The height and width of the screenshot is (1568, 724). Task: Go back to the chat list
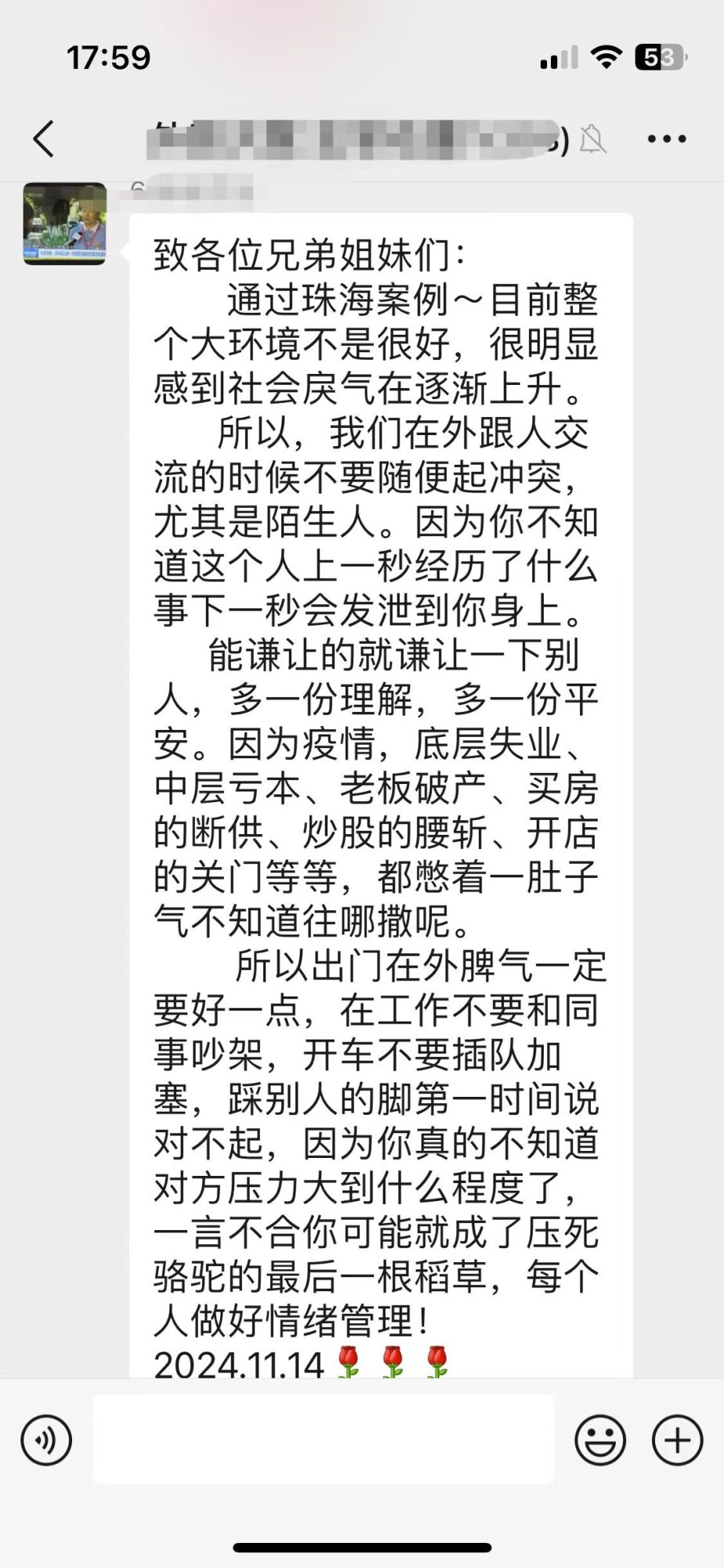click(x=45, y=139)
